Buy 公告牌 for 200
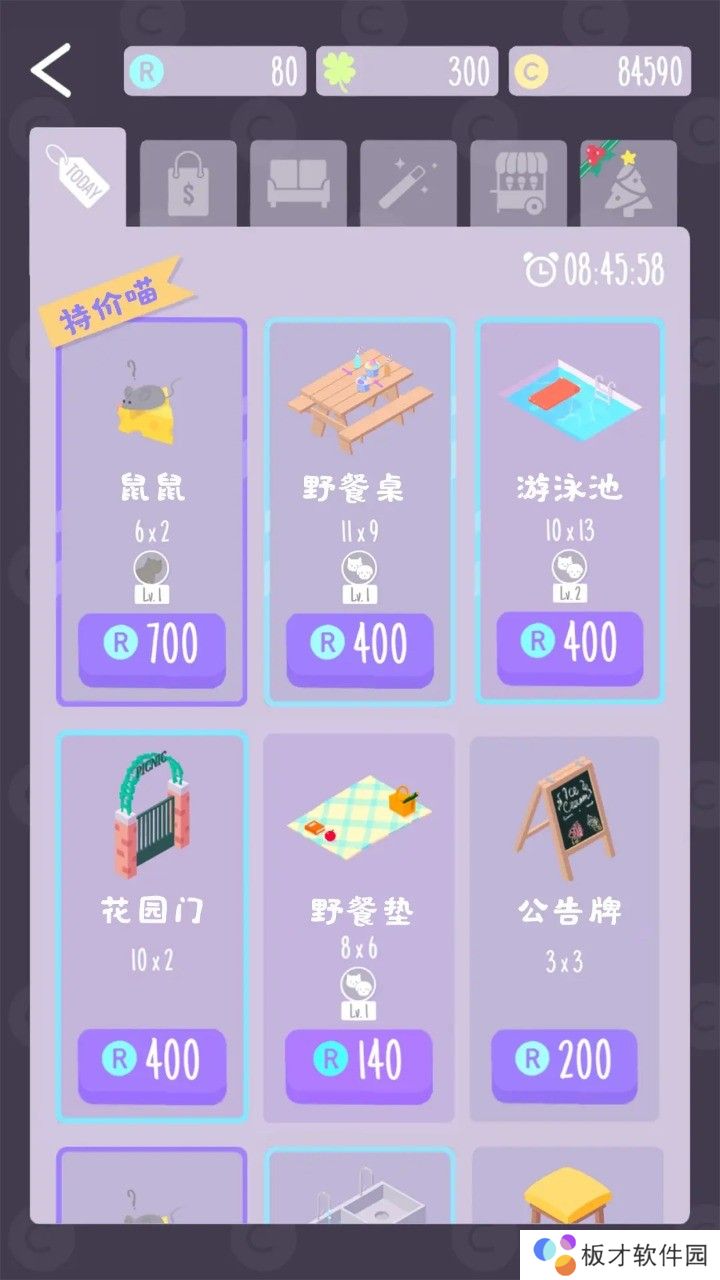The width and height of the screenshot is (720, 1280). [x=565, y=1063]
